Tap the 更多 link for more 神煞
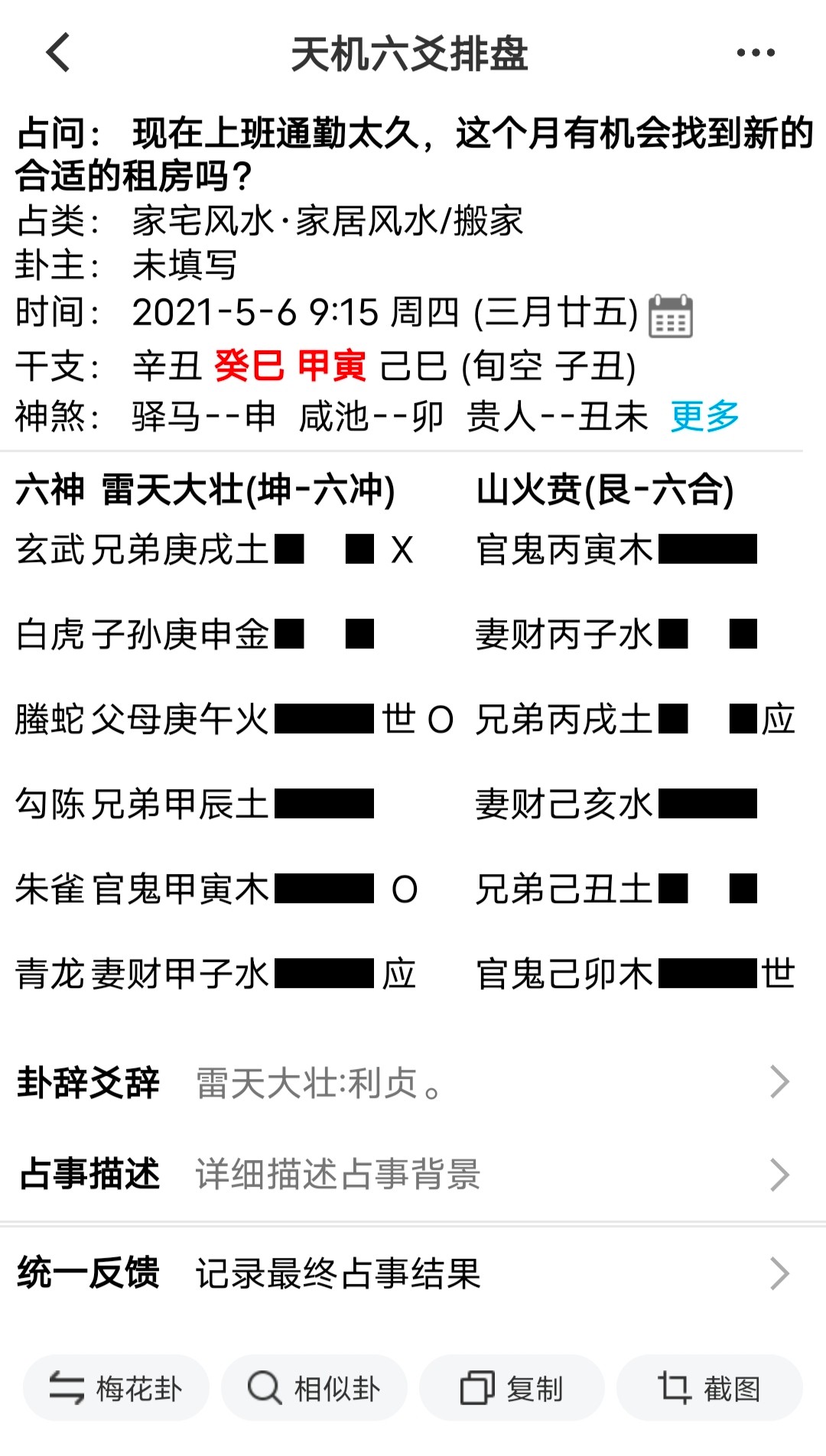 click(x=704, y=416)
